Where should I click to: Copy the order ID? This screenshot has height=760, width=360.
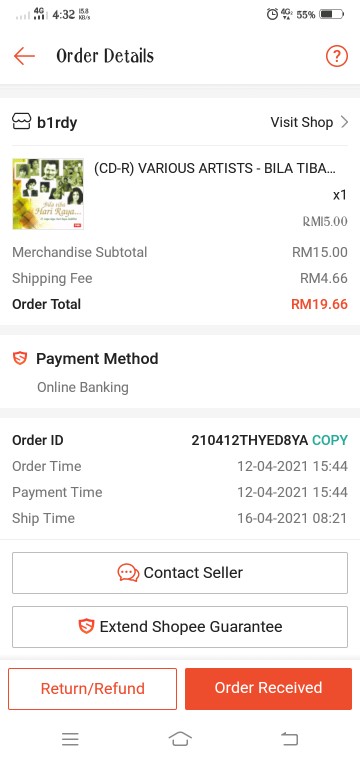pyautogui.click(x=330, y=440)
